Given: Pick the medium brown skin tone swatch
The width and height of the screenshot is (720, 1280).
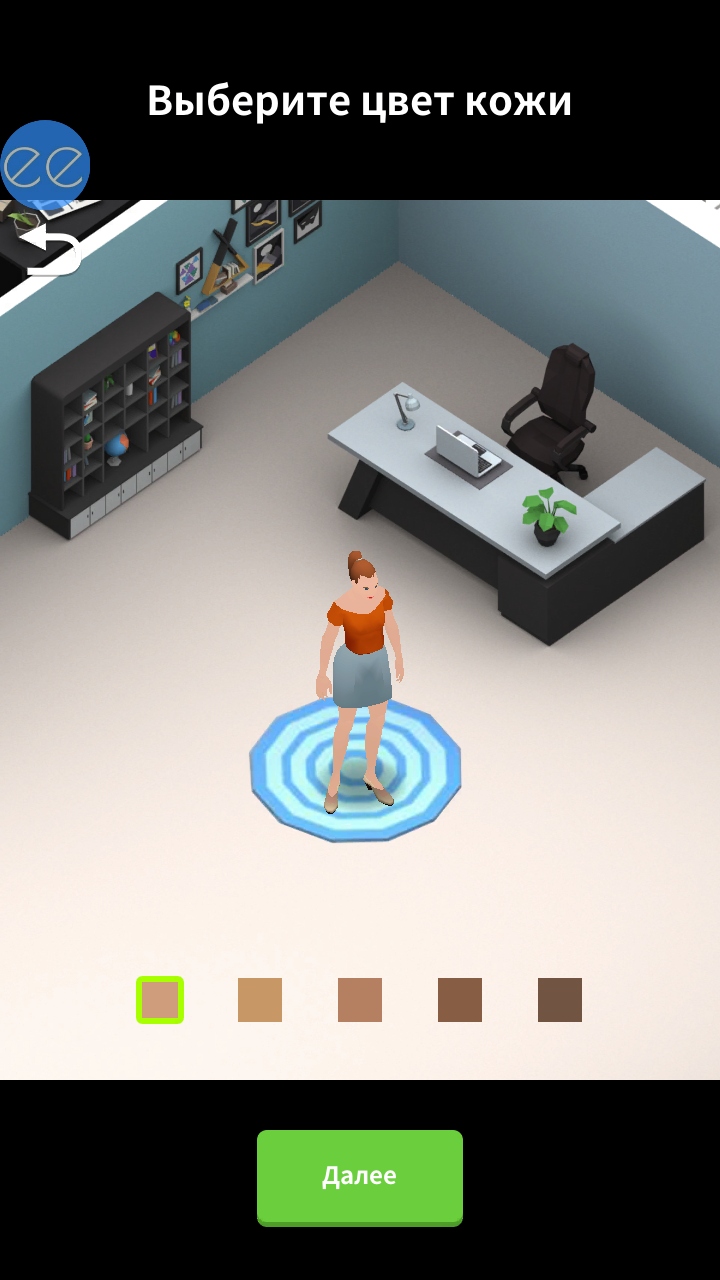Looking at the screenshot, I should [x=360, y=1000].
